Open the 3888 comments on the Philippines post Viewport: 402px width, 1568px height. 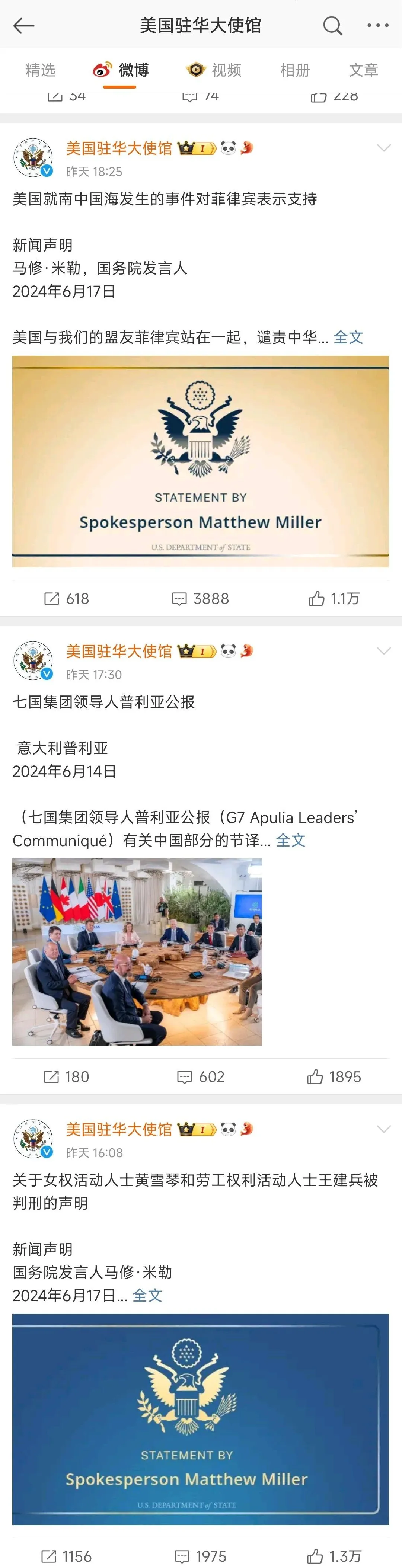coord(200,599)
